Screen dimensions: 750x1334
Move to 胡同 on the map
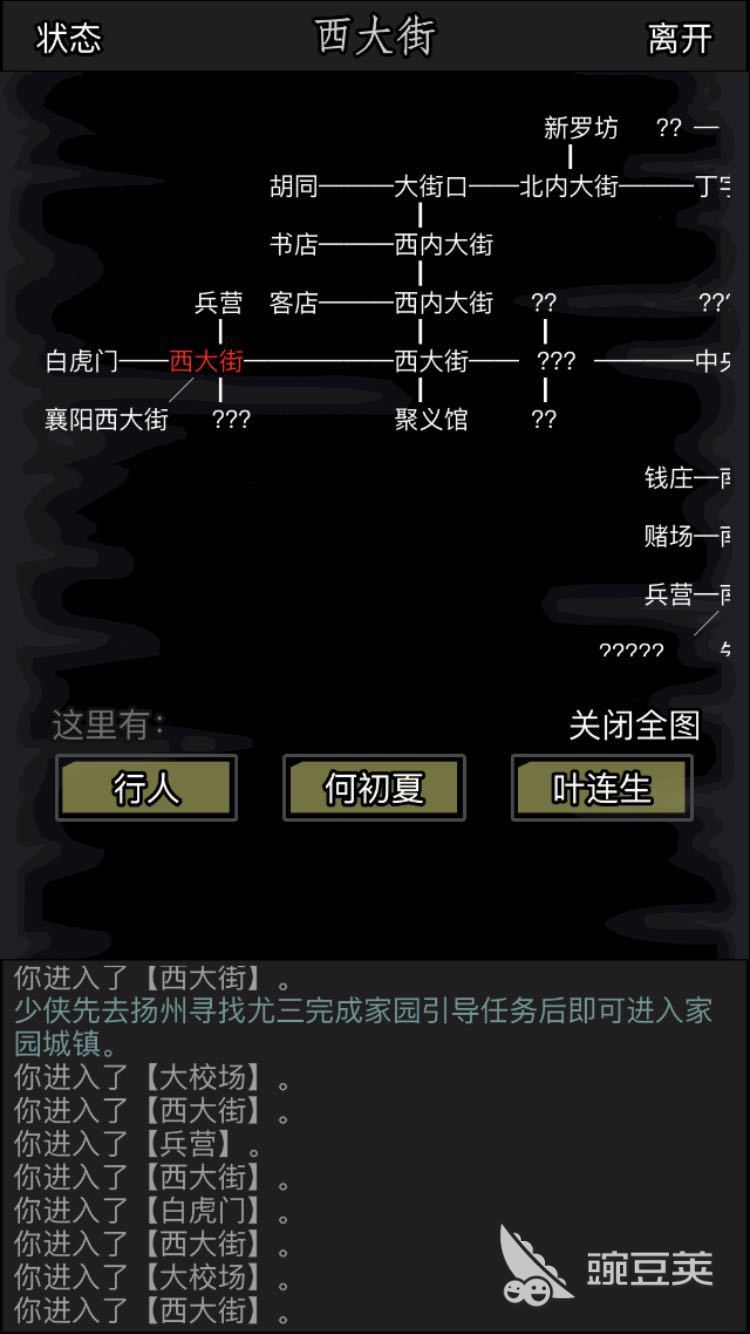click(293, 186)
